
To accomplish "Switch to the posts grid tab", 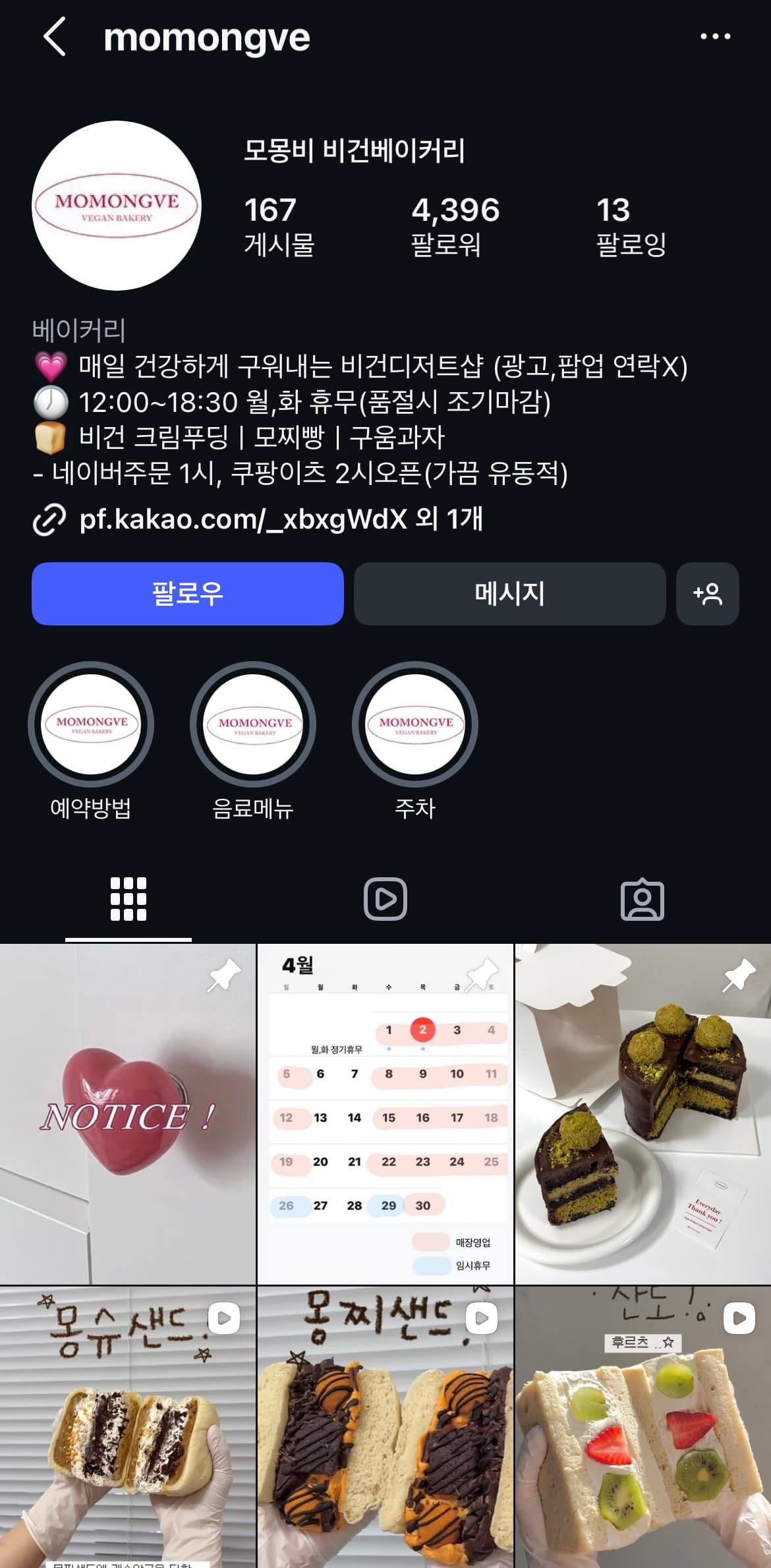I will tap(128, 899).
